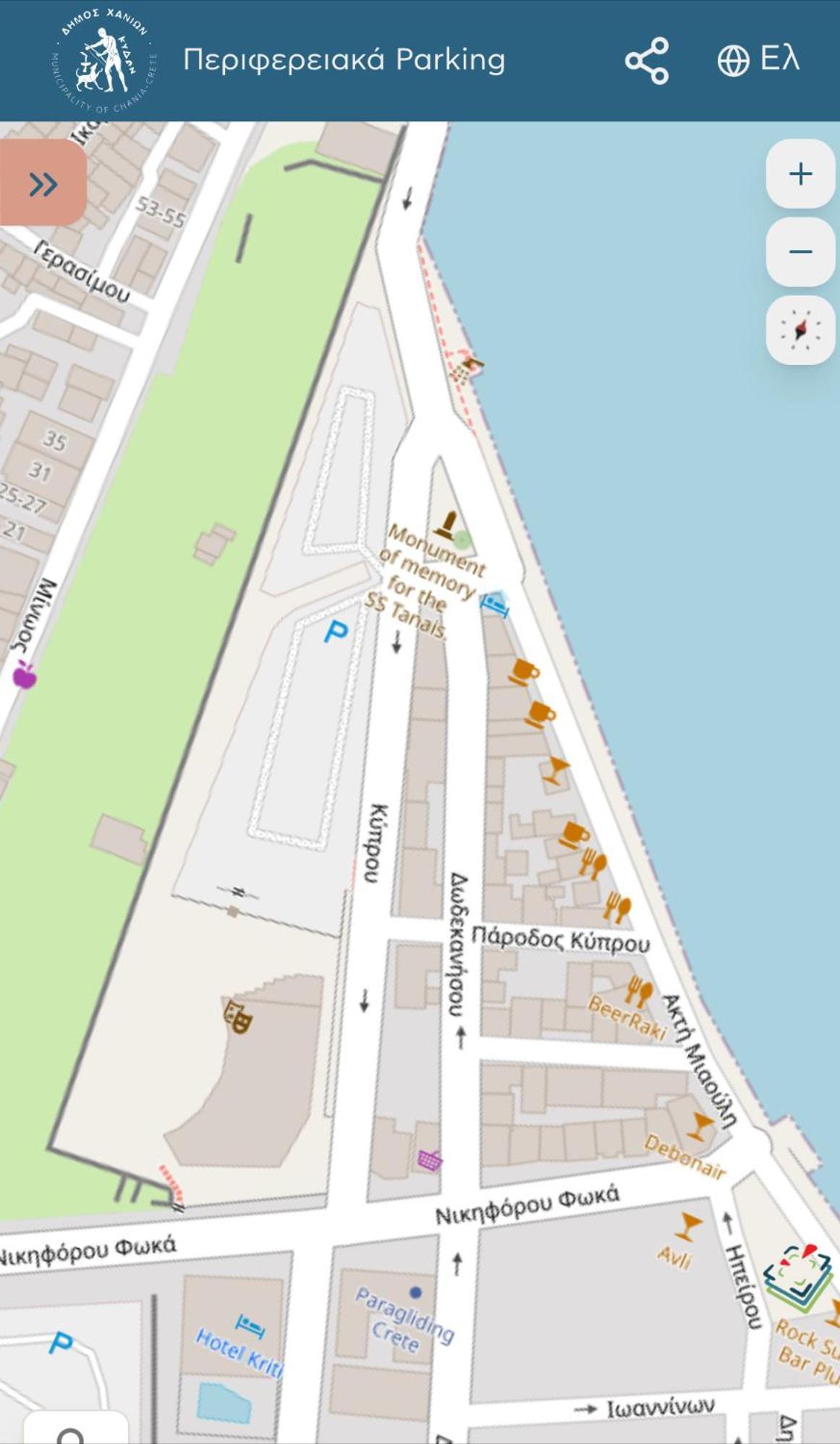The image size is (840, 1444).
Task: Change language via ΕΛ selector
Action: 758,59
